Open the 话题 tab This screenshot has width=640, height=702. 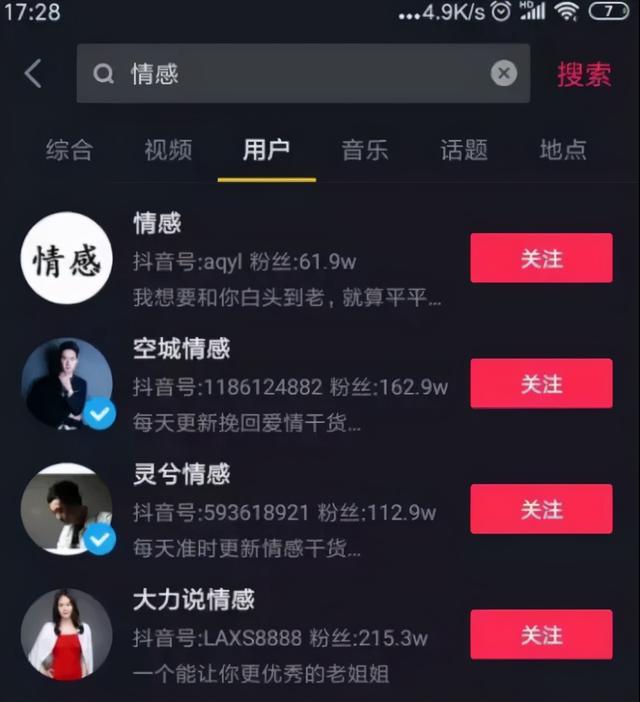(x=464, y=150)
